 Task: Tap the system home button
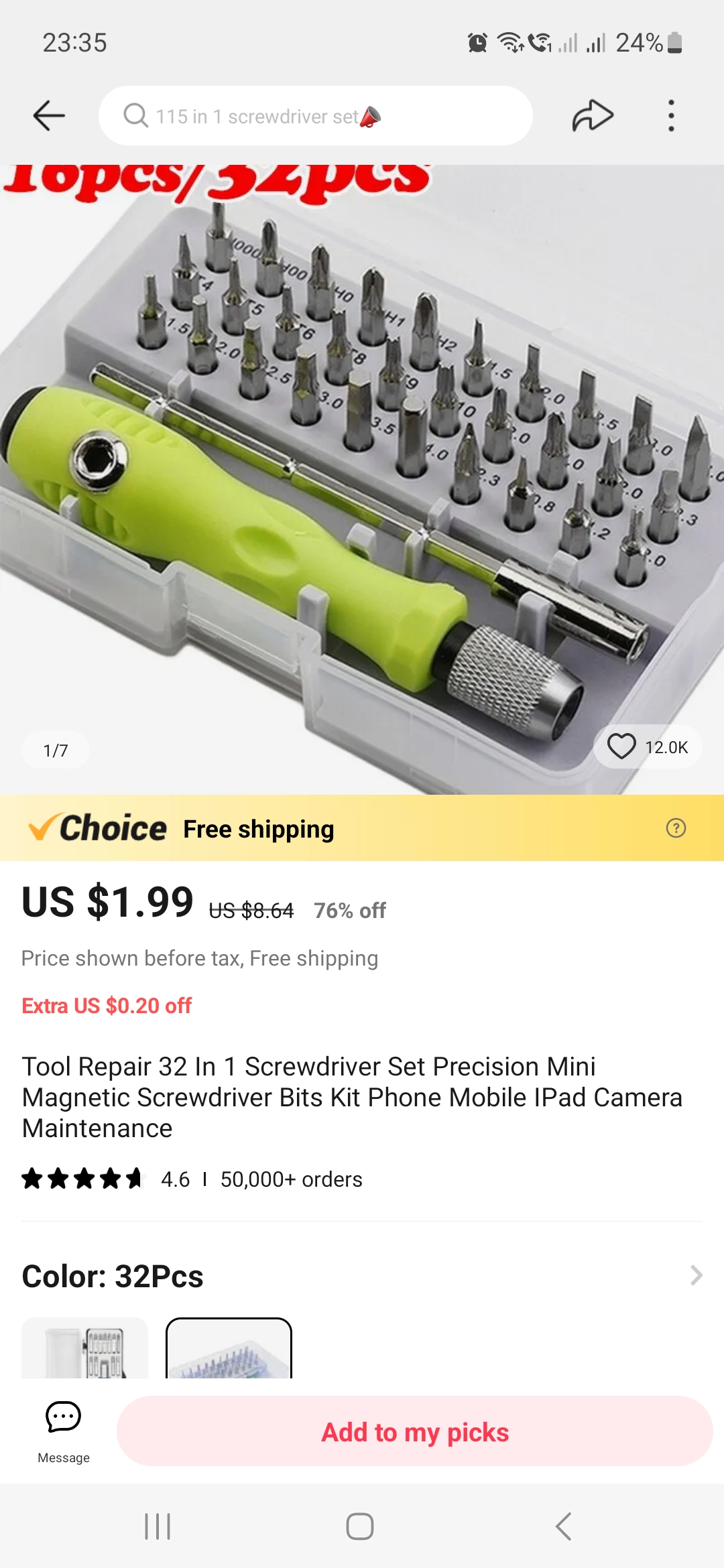(360, 1526)
